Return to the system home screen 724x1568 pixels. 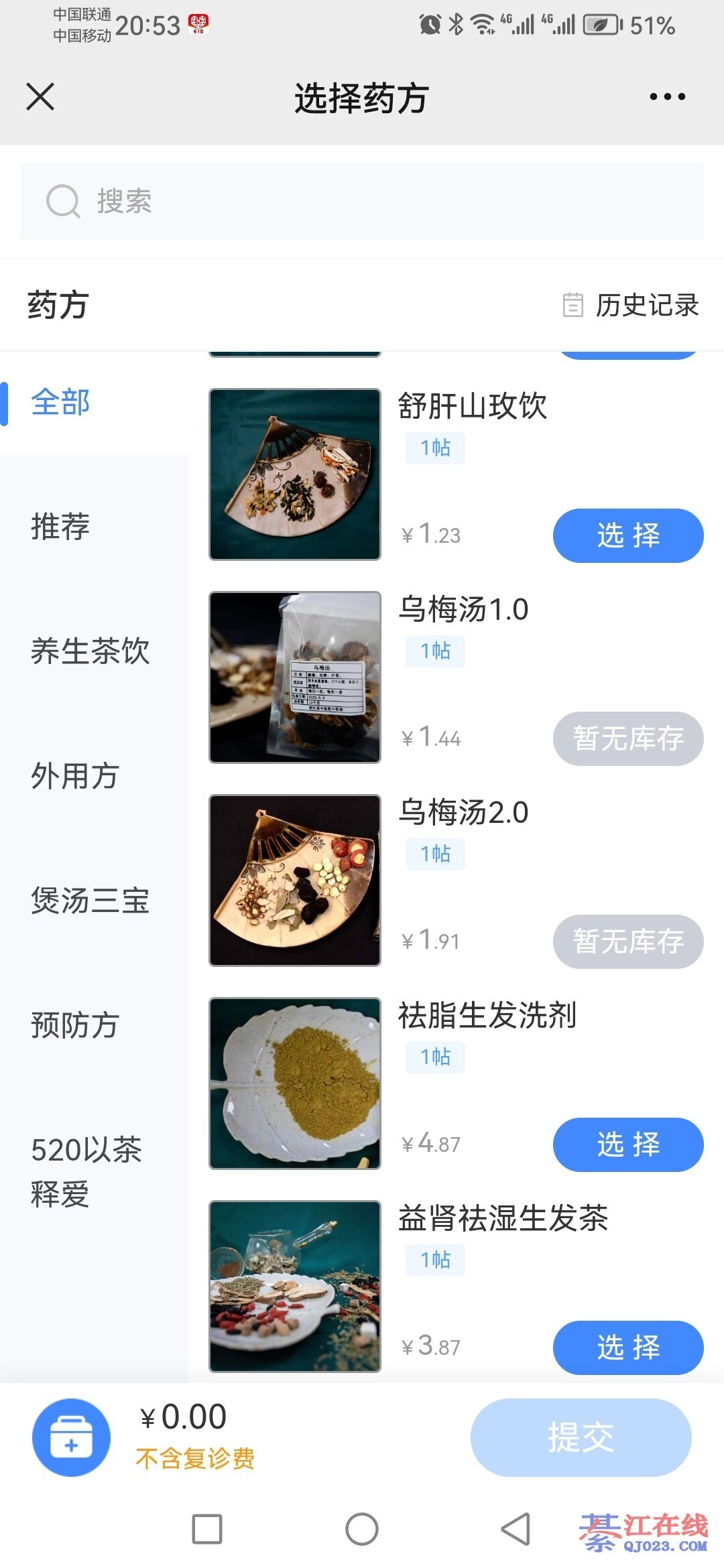click(x=362, y=1529)
